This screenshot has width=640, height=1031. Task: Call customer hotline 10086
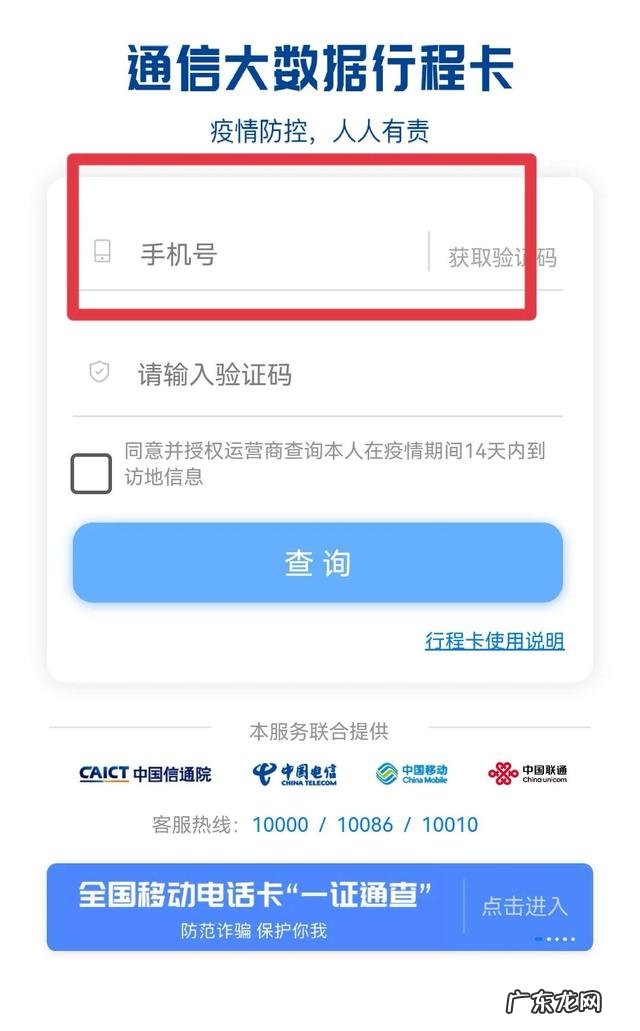[x=365, y=825]
